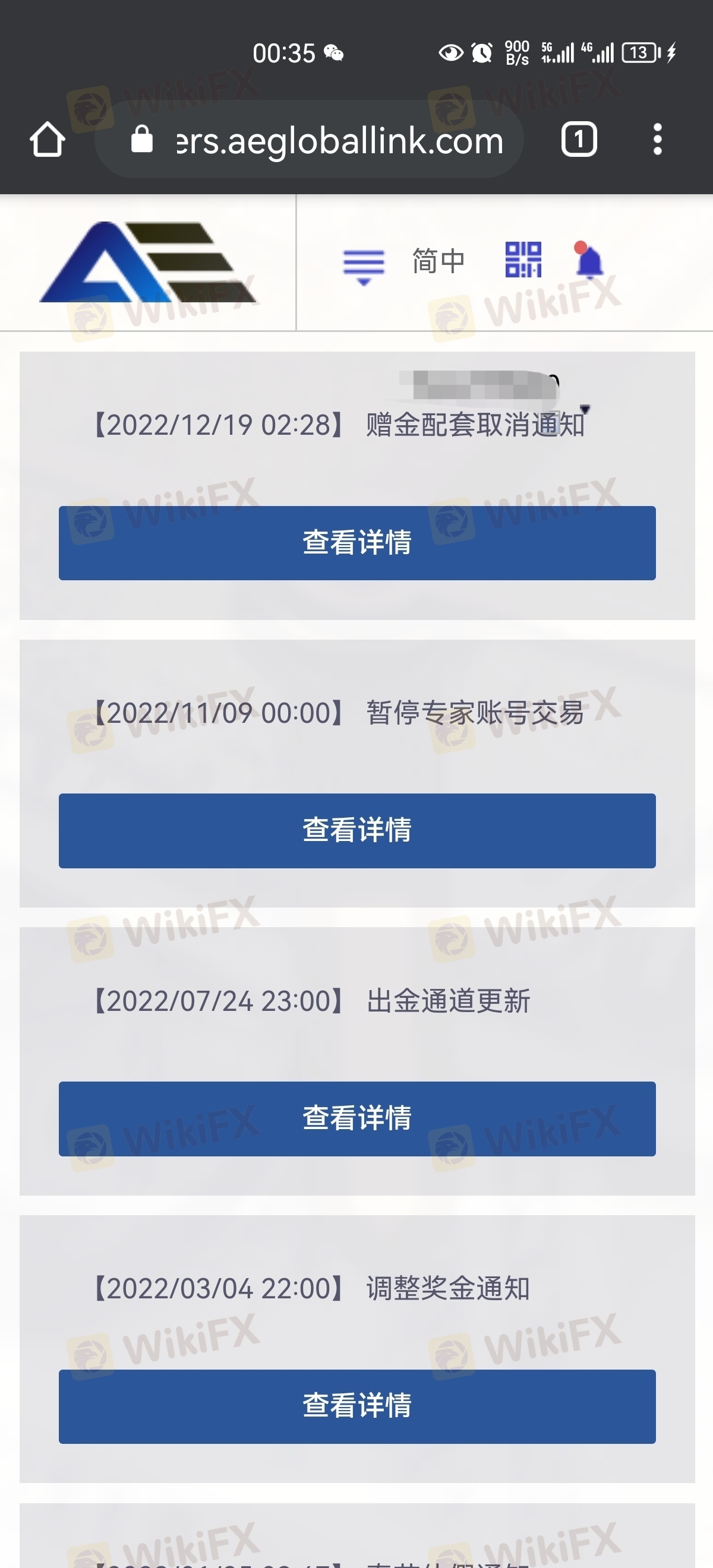Open the notifications bell
The height and width of the screenshot is (1568, 713).
(588, 261)
